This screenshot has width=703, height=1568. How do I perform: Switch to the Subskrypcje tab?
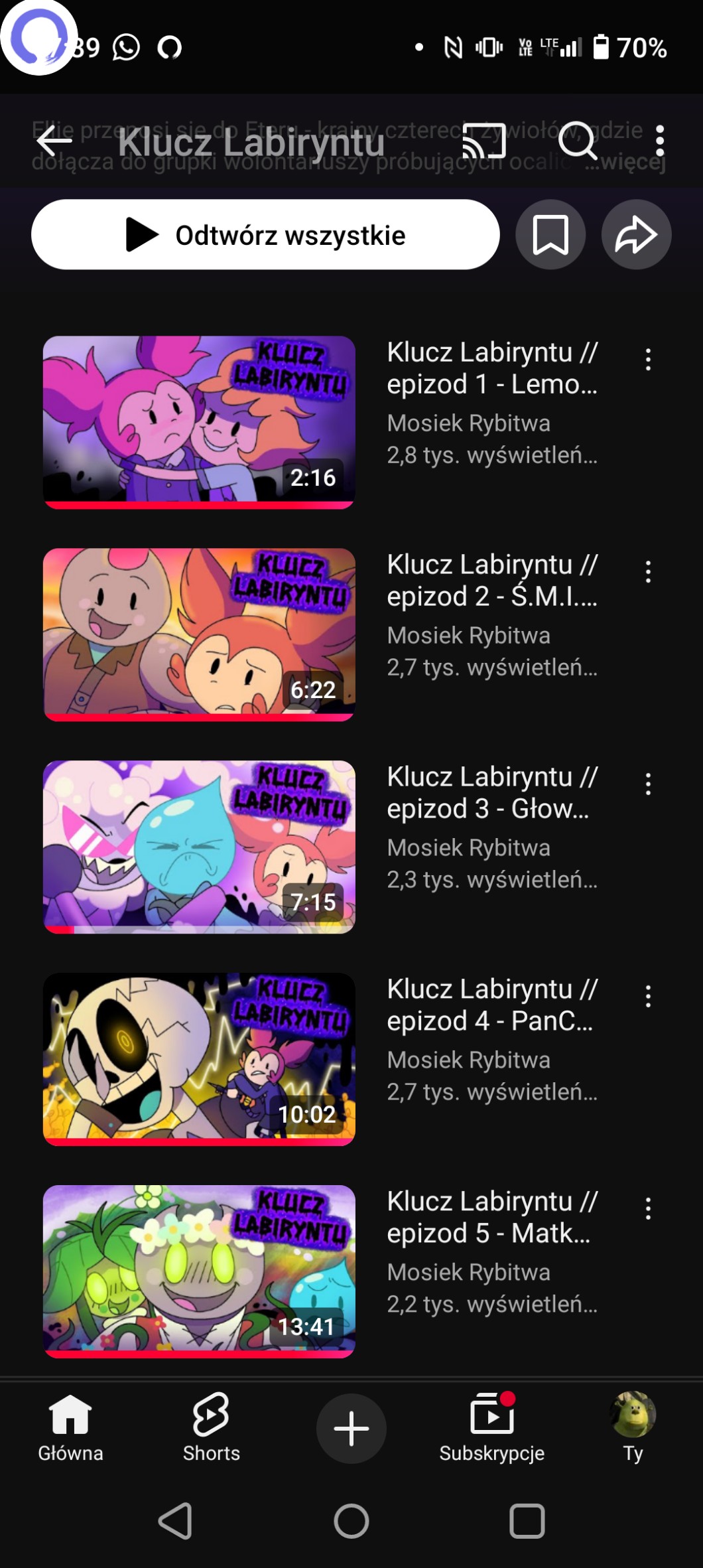491,1427
